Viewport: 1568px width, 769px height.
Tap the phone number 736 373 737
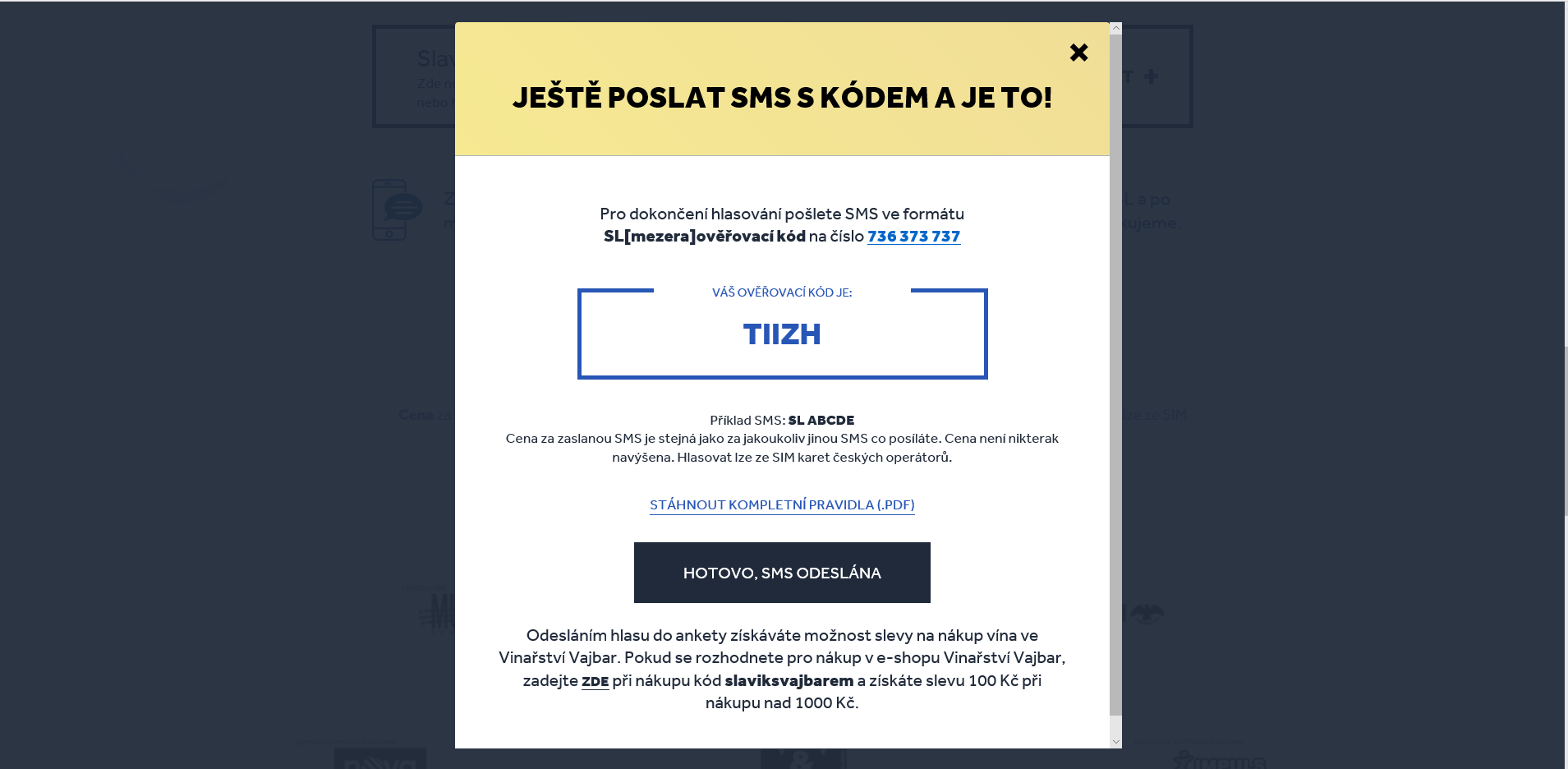click(x=913, y=237)
